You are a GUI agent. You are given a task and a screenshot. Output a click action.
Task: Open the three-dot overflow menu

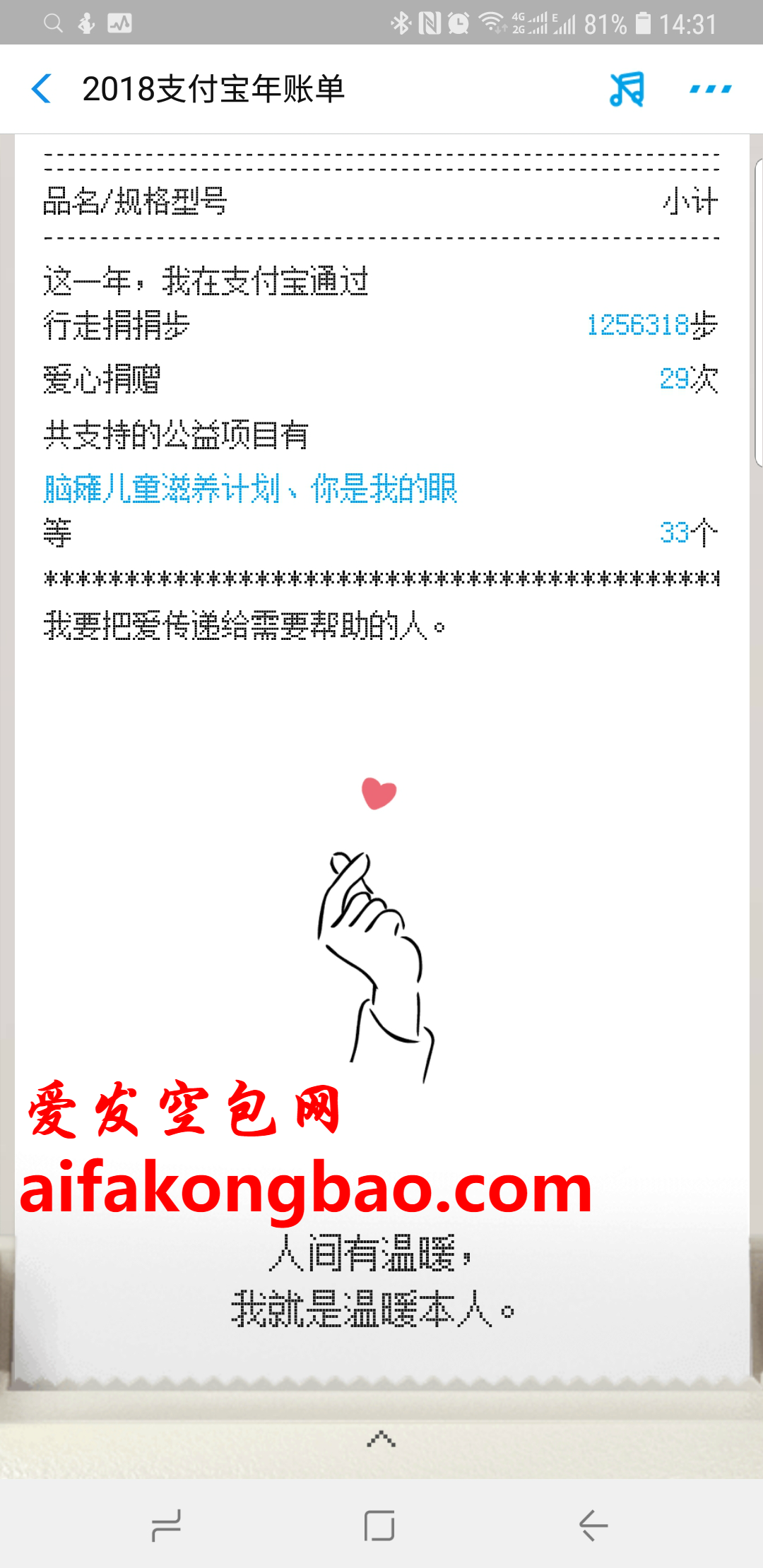coord(710,89)
